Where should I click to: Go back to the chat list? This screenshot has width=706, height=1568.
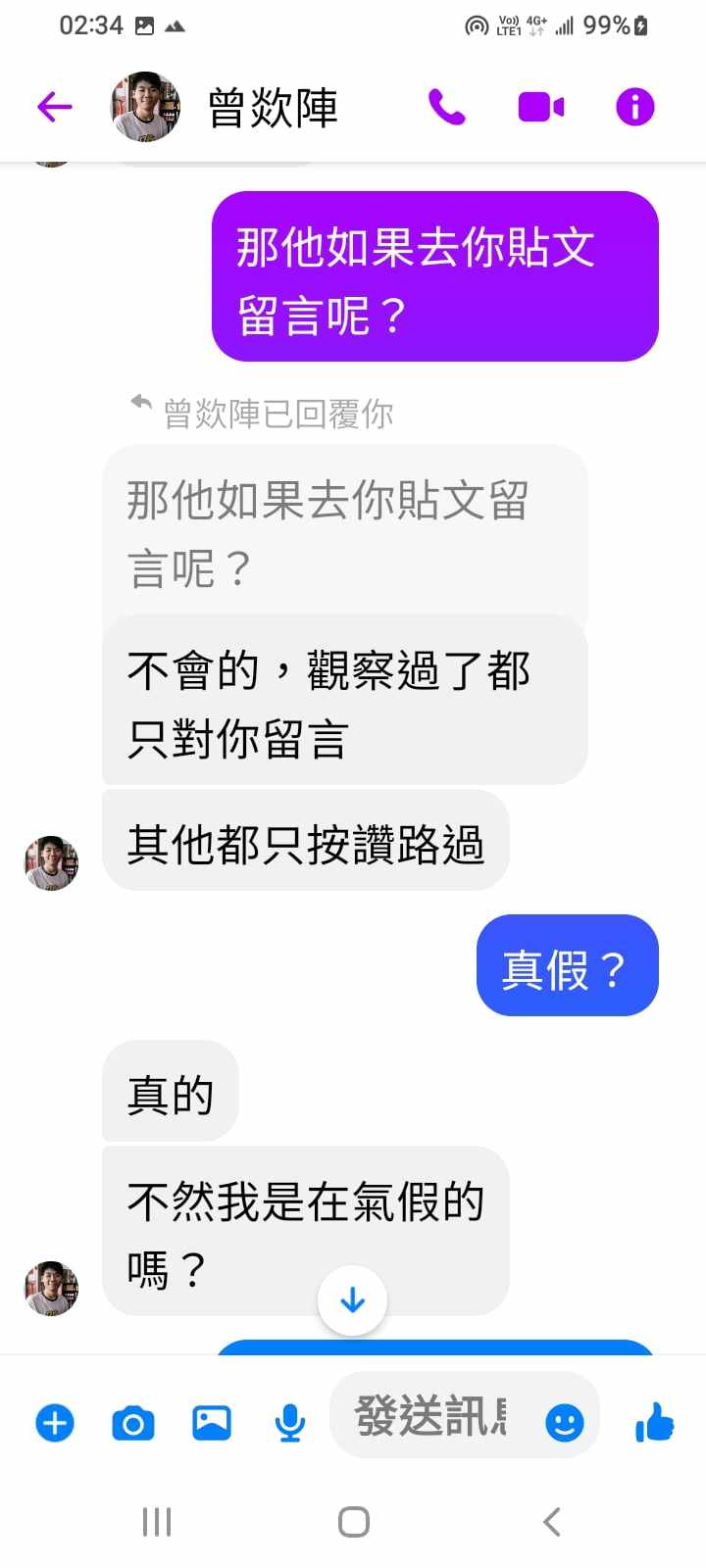(x=55, y=107)
